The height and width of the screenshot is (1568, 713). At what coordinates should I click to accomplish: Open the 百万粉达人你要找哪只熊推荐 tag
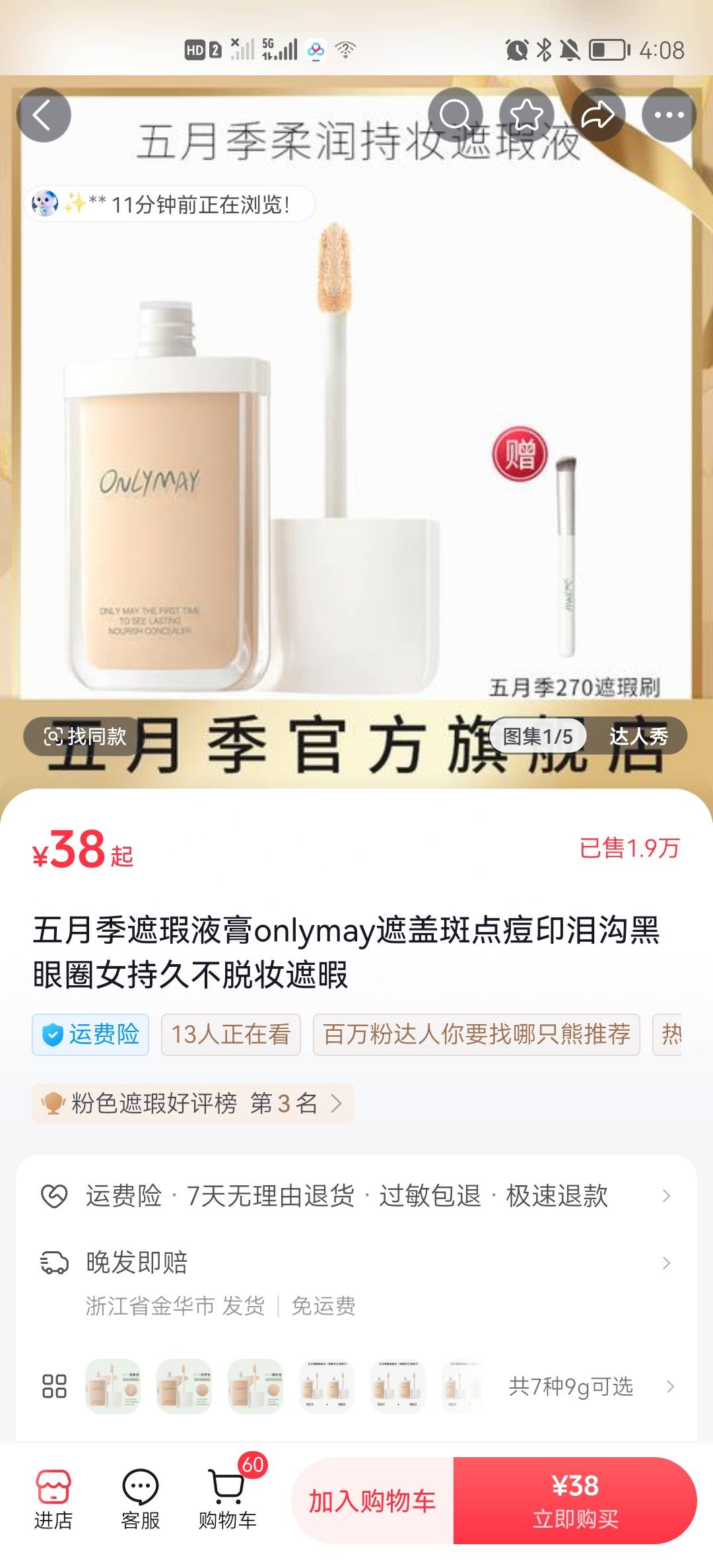[476, 1034]
